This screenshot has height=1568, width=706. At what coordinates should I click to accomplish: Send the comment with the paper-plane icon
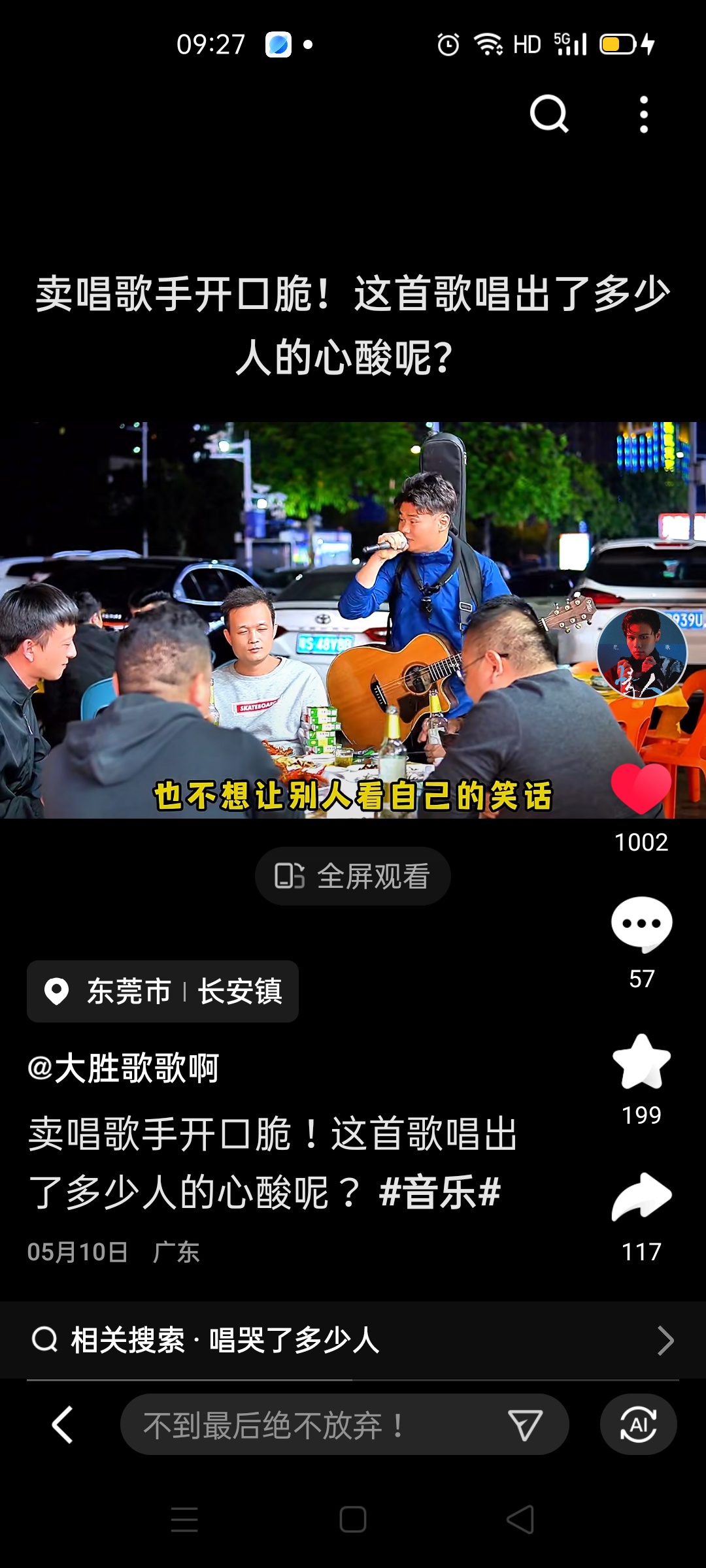click(x=525, y=1425)
